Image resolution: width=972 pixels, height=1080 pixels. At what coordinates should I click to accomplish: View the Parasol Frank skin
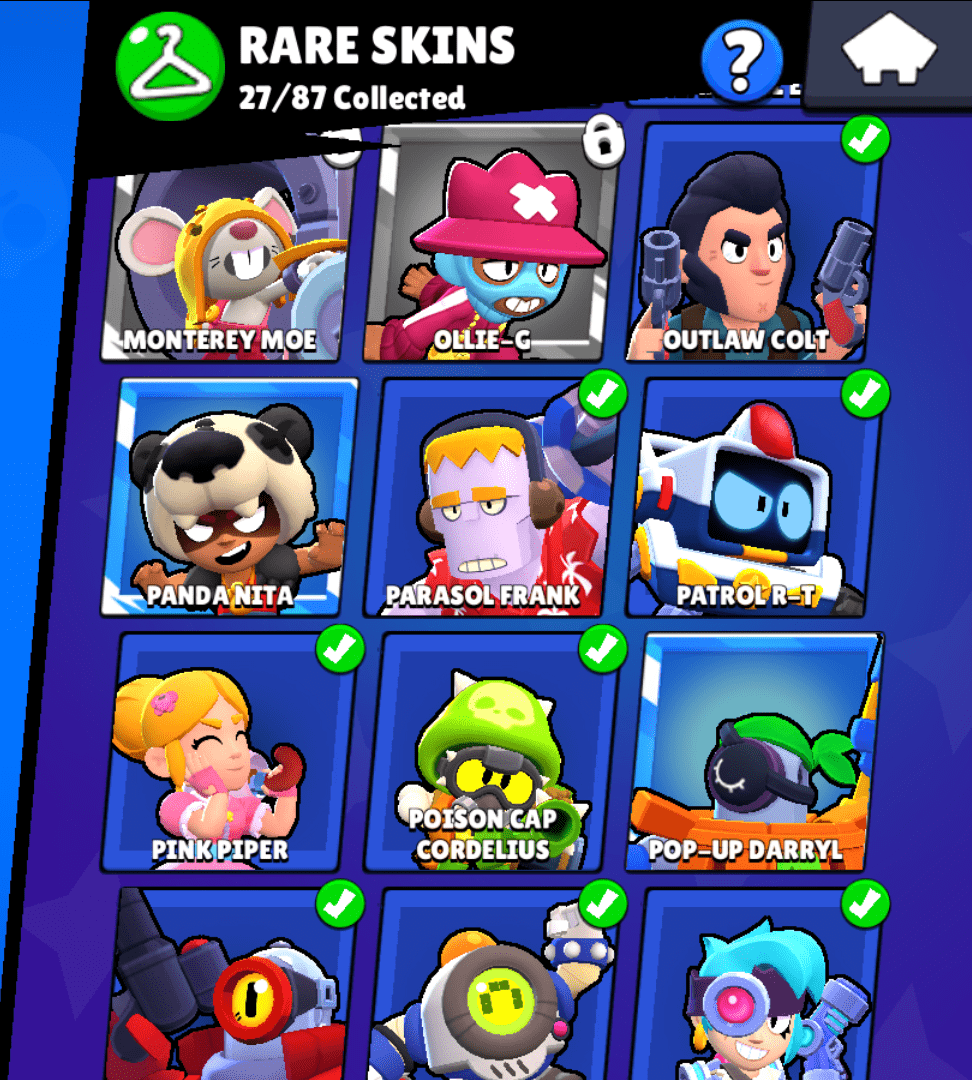point(492,500)
